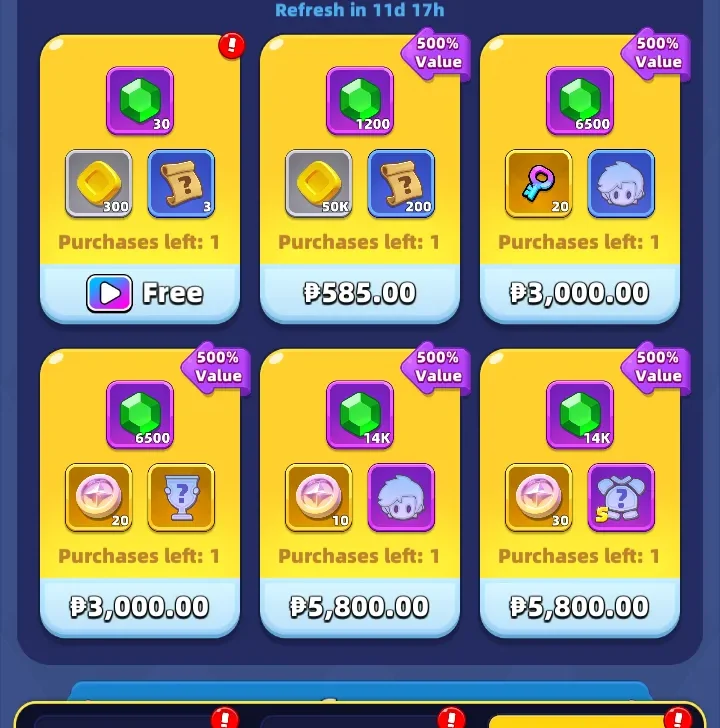Image resolution: width=720 pixels, height=728 pixels.
Task: Buy the ₱585.00 gem pack
Action: coord(360,293)
